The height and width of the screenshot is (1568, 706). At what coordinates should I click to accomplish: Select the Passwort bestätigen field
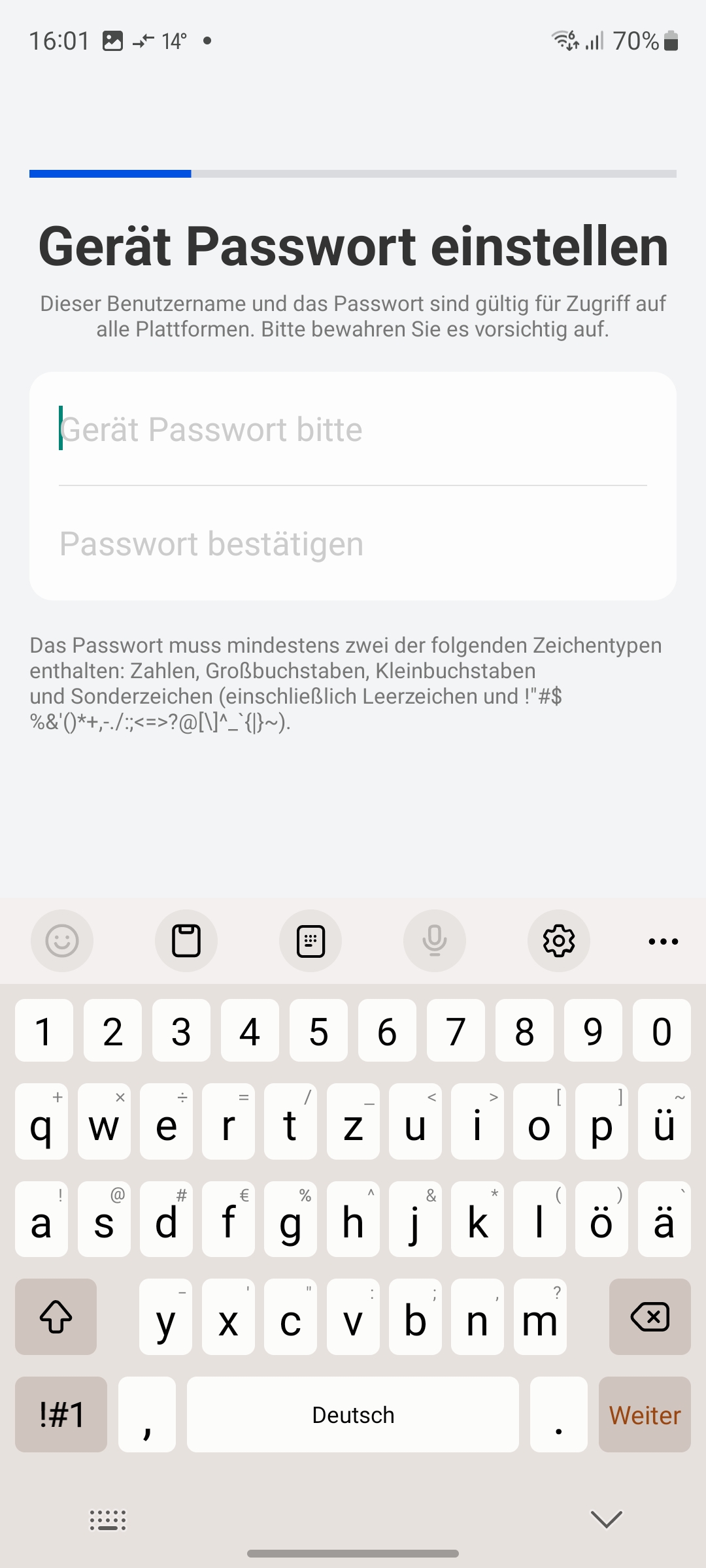tap(353, 544)
